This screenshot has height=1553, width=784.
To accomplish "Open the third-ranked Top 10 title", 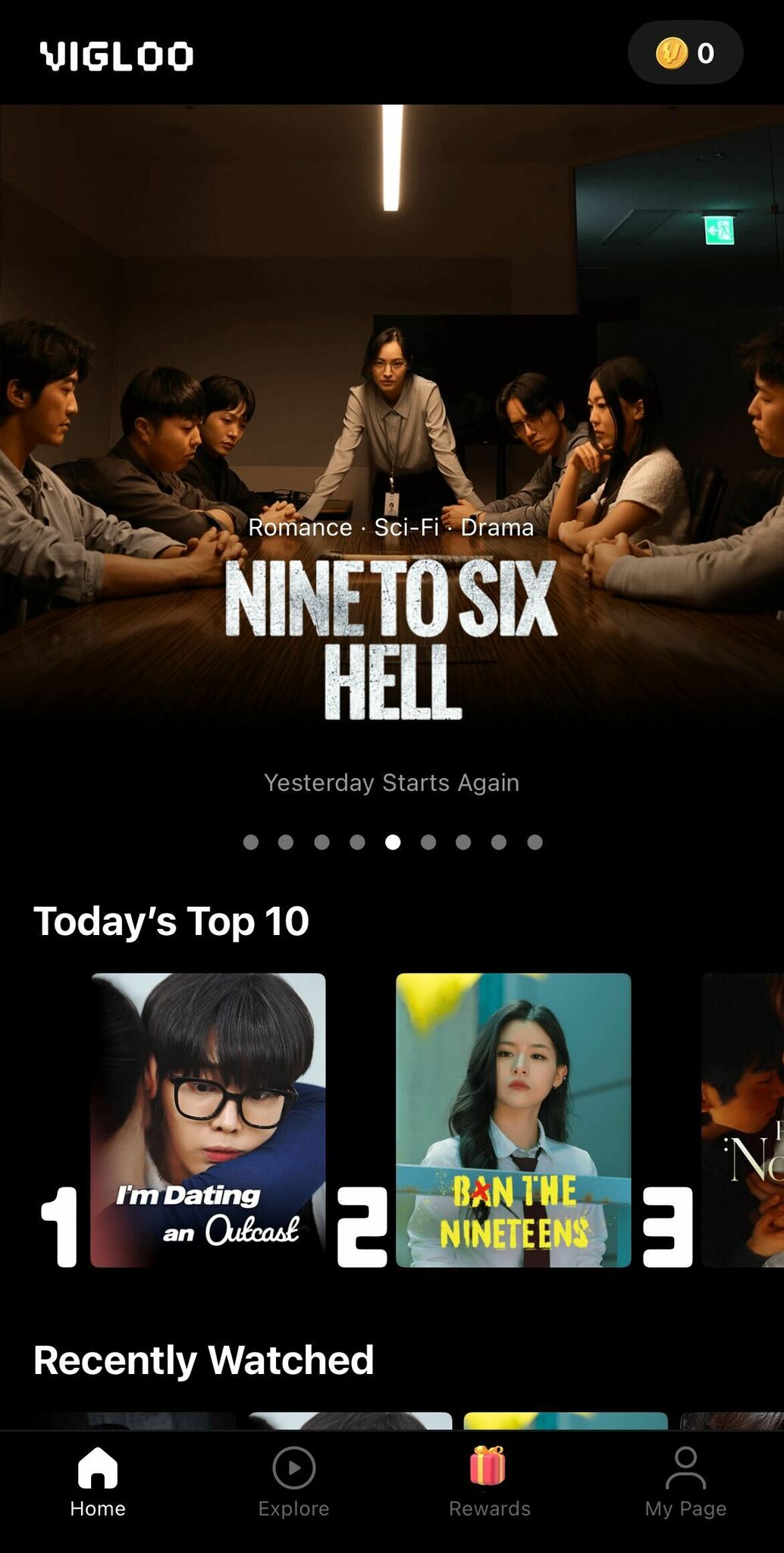I will 745,1119.
